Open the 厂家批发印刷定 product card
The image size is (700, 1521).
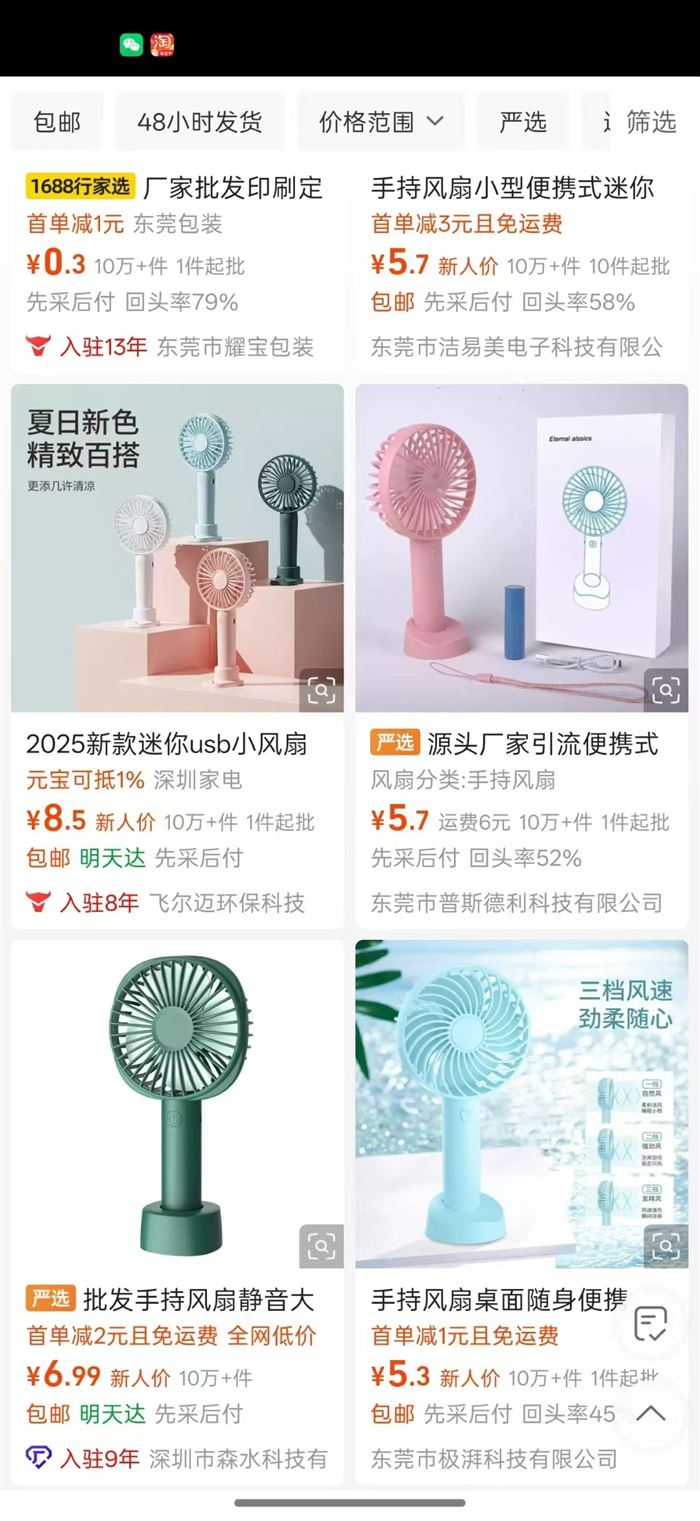point(232,187)
